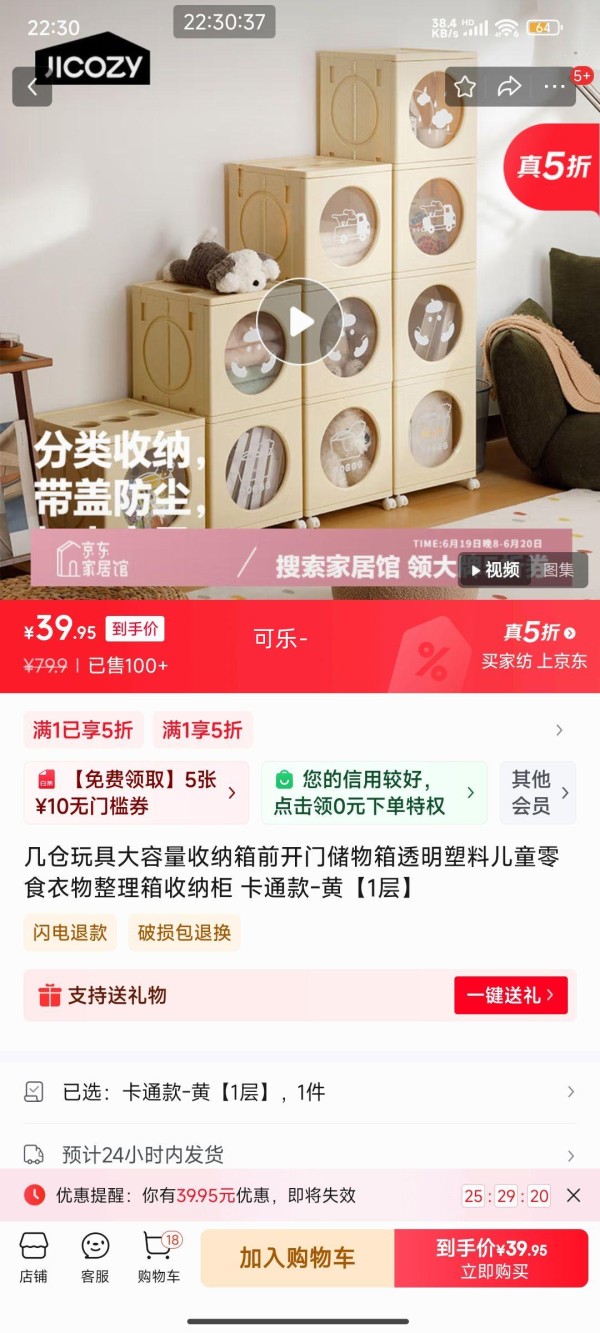
Task: Tap the 一键送礼 gift button
Action: tap(510, 995)
